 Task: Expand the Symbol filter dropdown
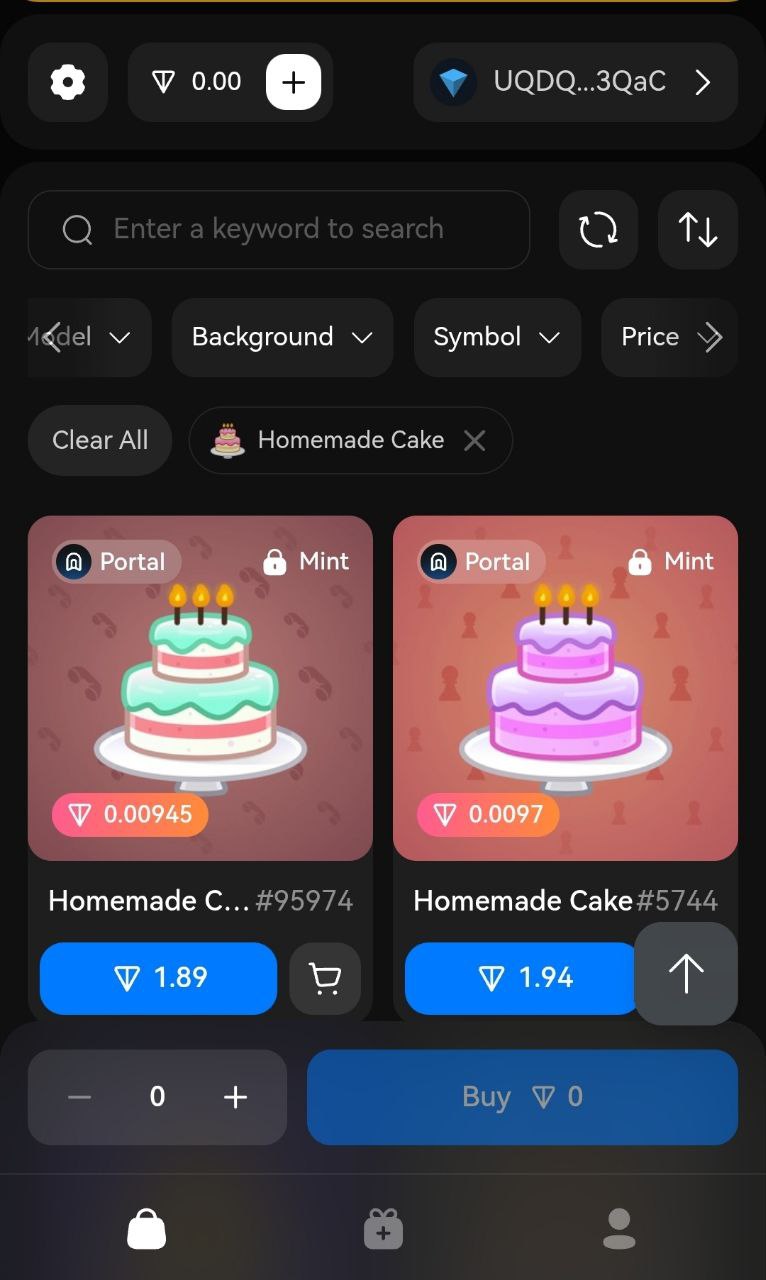pos(496,337)
